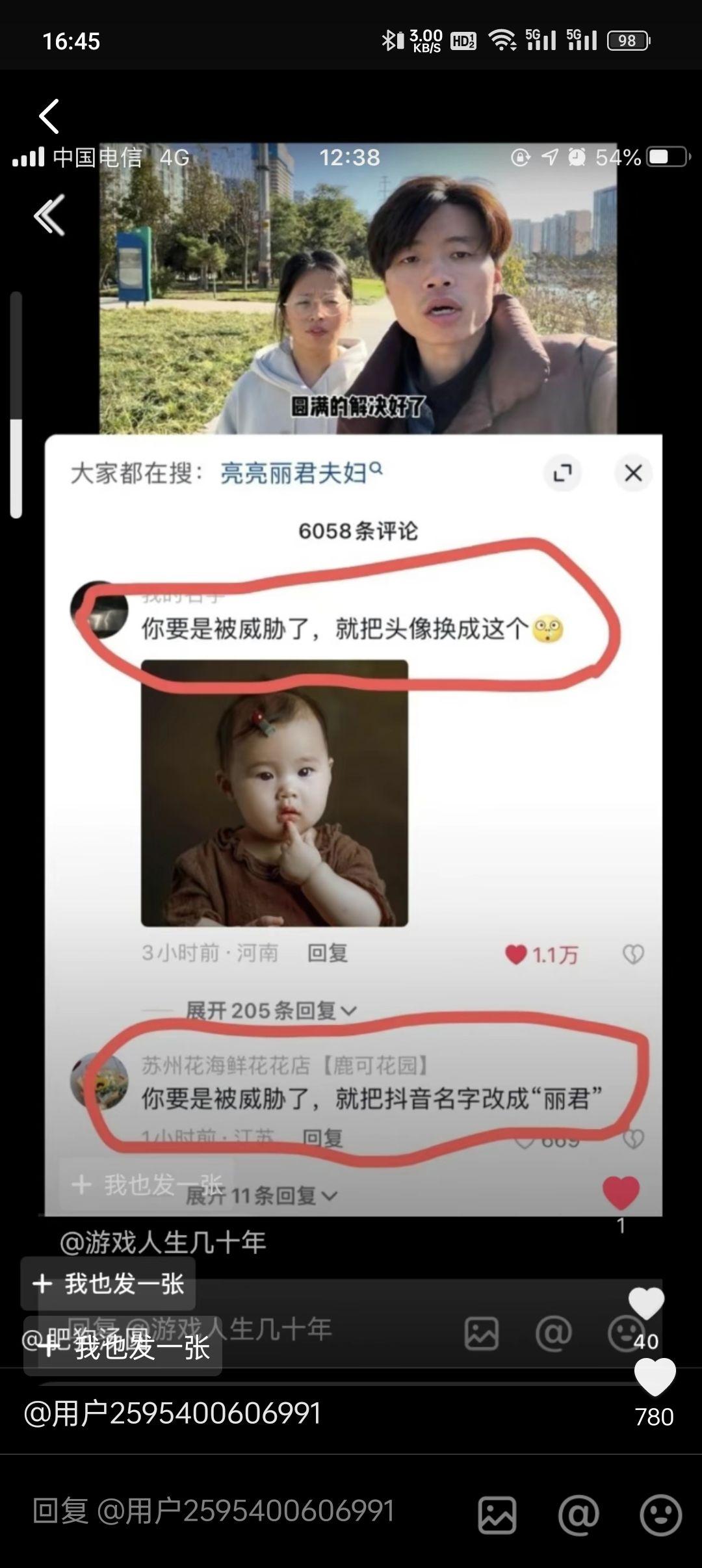Go back using the top-left arrow
The width and height of the screenshot is (702, 1568).
(49, 116)
